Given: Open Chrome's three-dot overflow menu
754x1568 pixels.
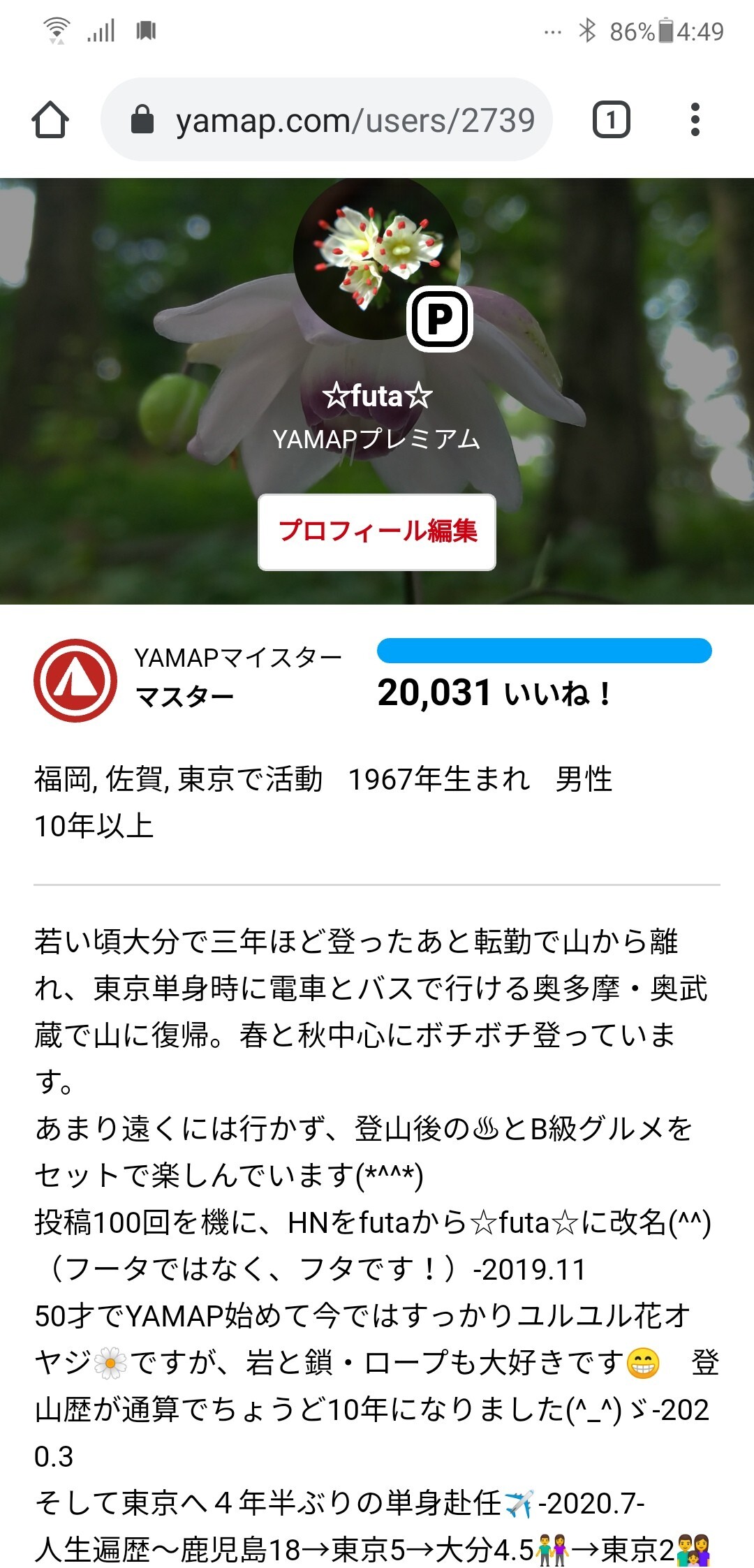Looking at the screenshot, I should [694, 120].
